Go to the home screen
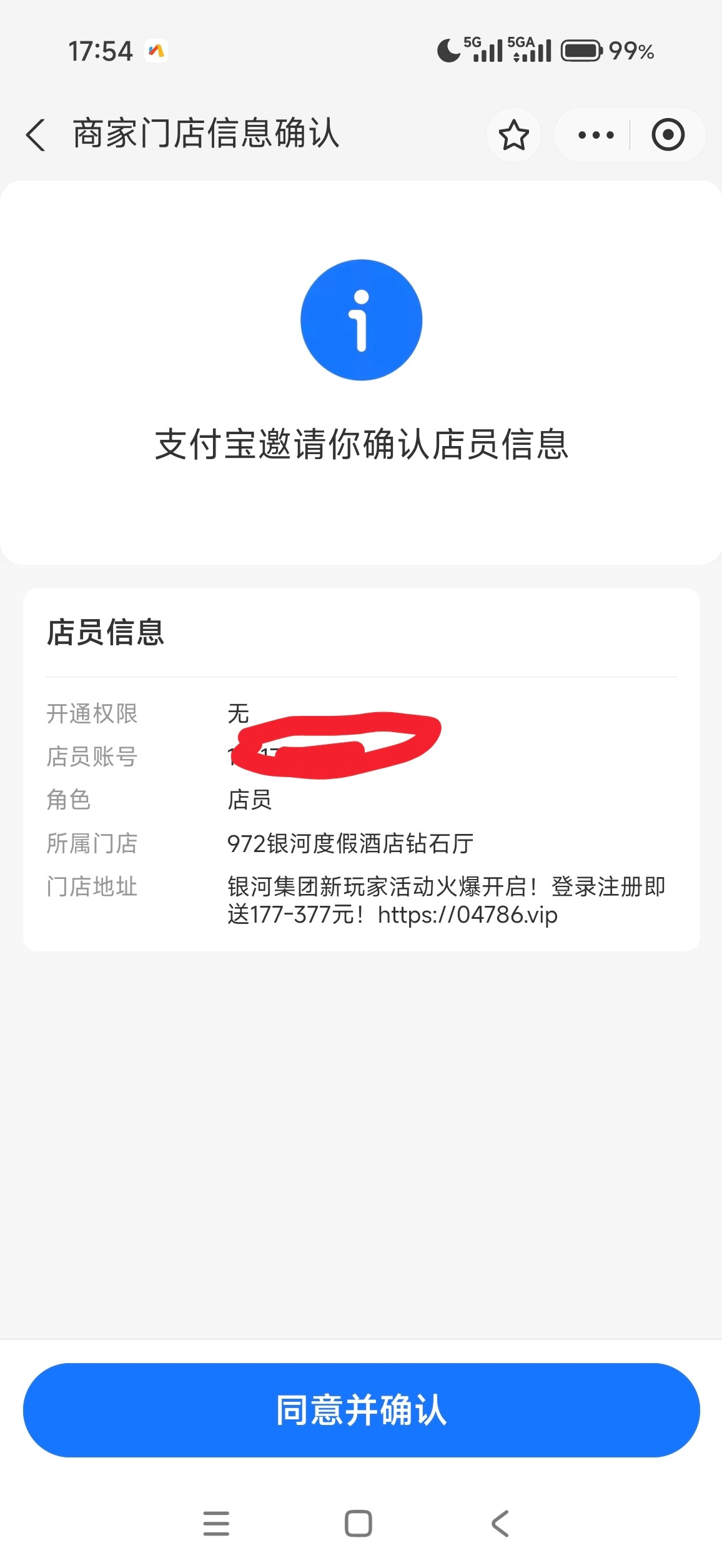Image resolution: width=722 pixels, height=1568 pixels. pyautogui.click(x=359, y=1523)
